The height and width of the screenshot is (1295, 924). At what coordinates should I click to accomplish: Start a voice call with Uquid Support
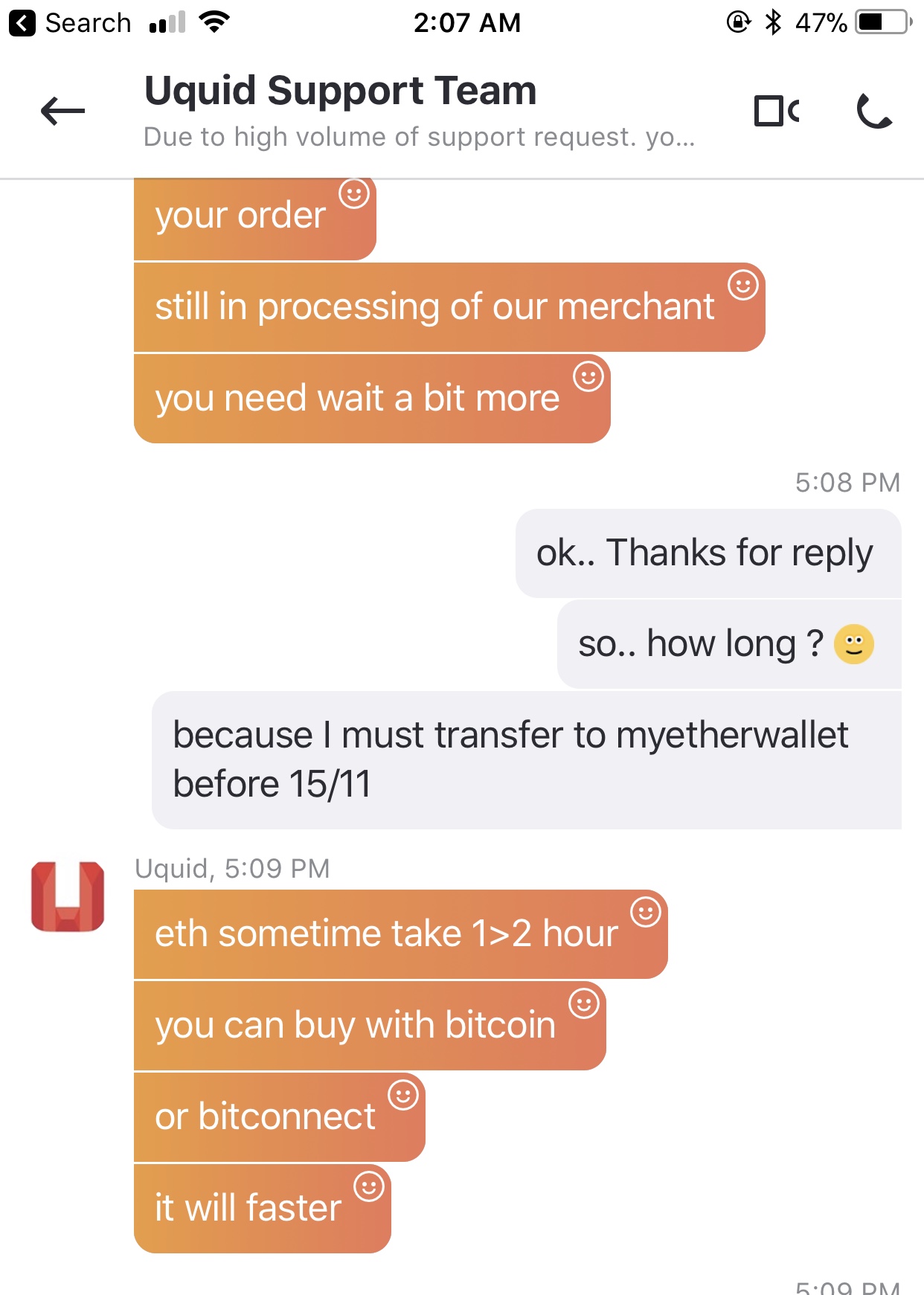click(x=874, y=112)
